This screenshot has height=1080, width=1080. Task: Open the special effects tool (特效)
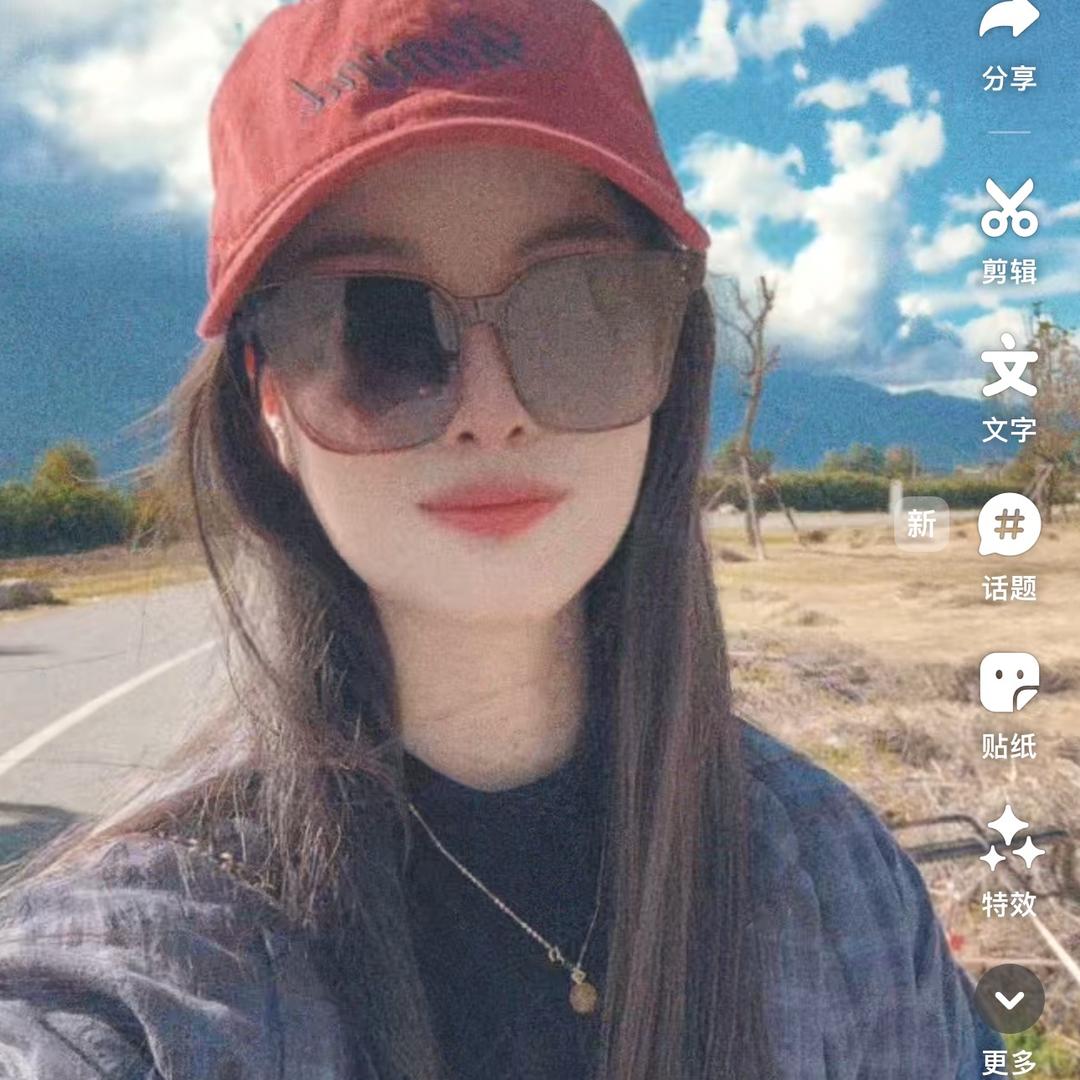pyautogui.click(x=1009, y=840)
